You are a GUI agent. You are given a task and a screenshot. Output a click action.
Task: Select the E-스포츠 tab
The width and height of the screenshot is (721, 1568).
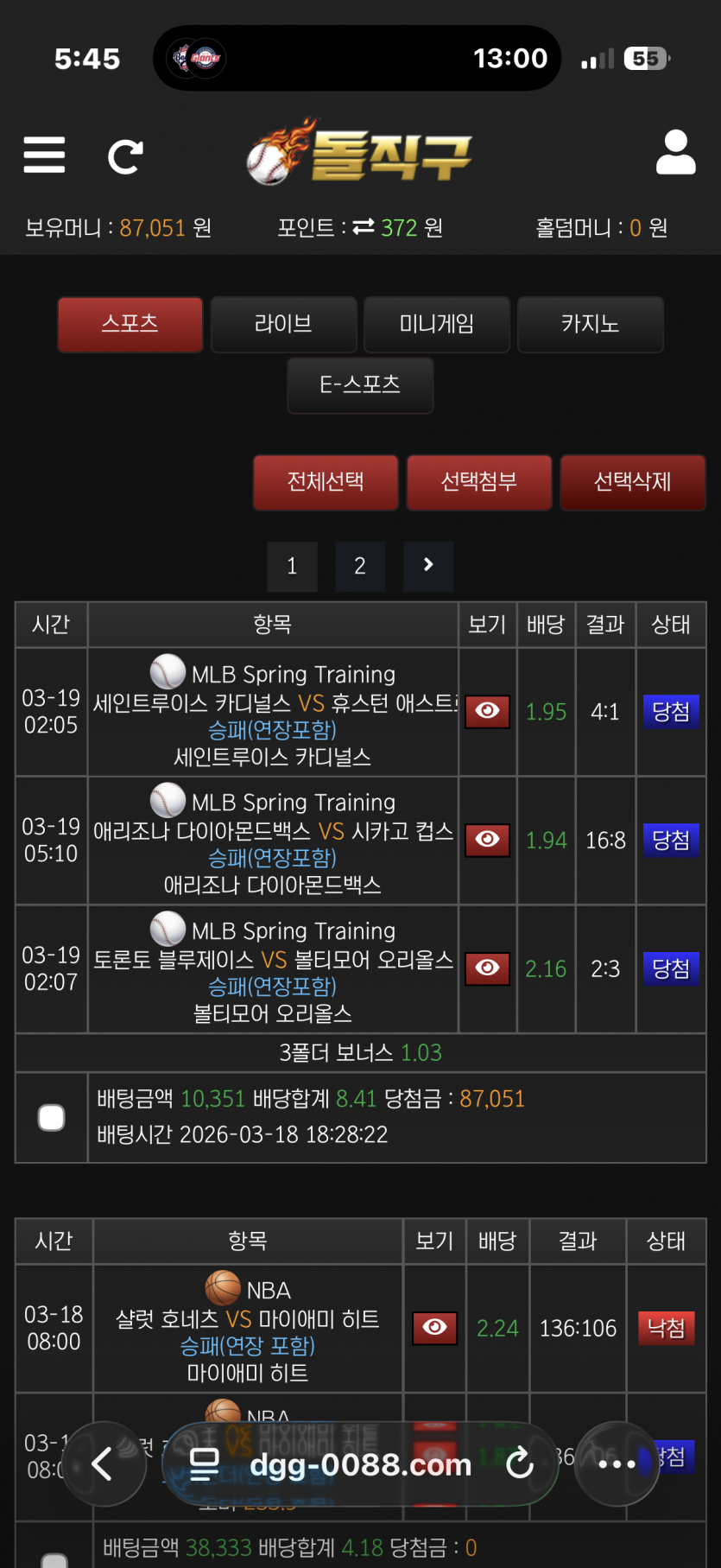tap(360, 385)
